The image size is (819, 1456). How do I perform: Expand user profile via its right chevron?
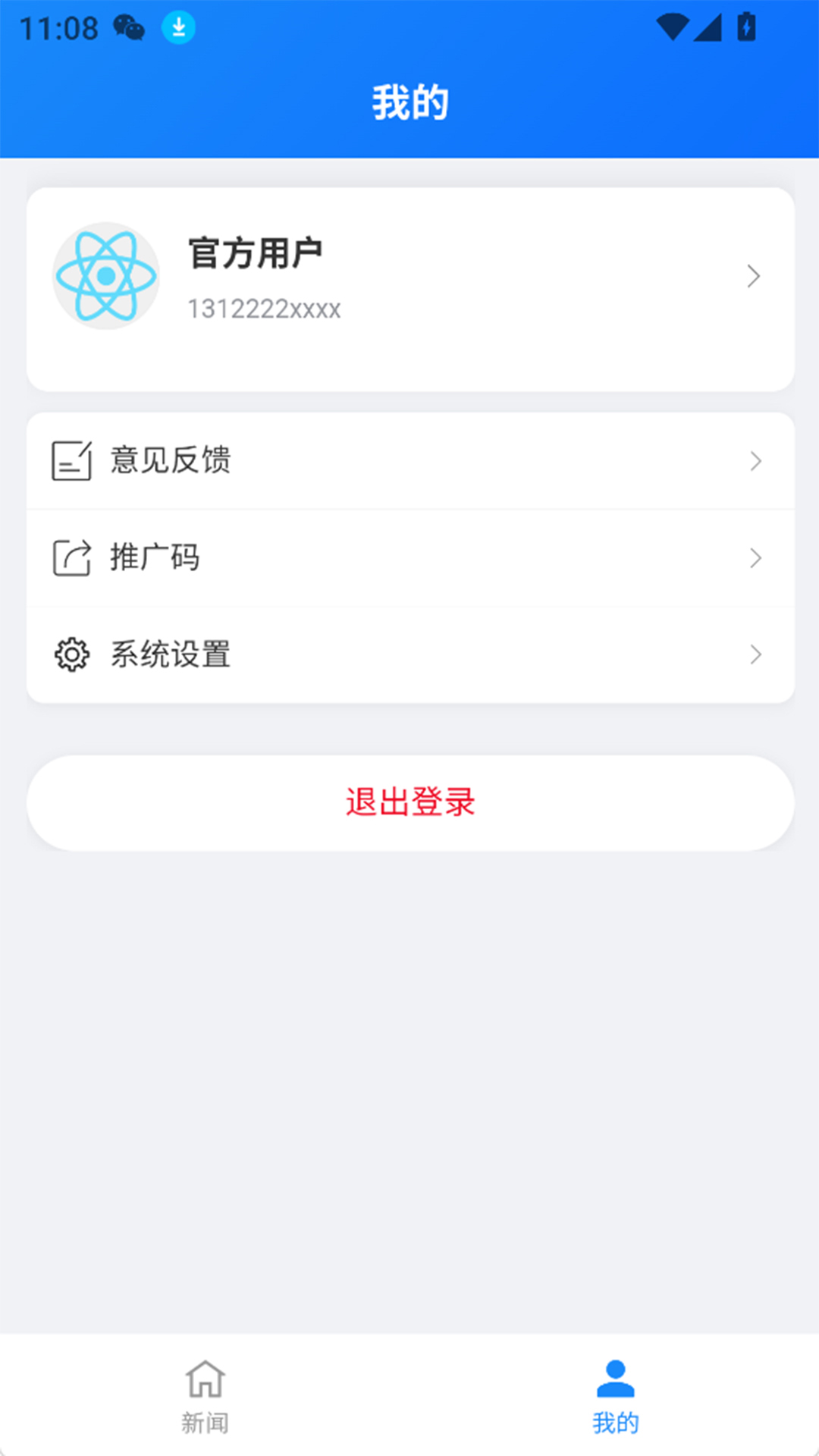(x=754, y=276)
